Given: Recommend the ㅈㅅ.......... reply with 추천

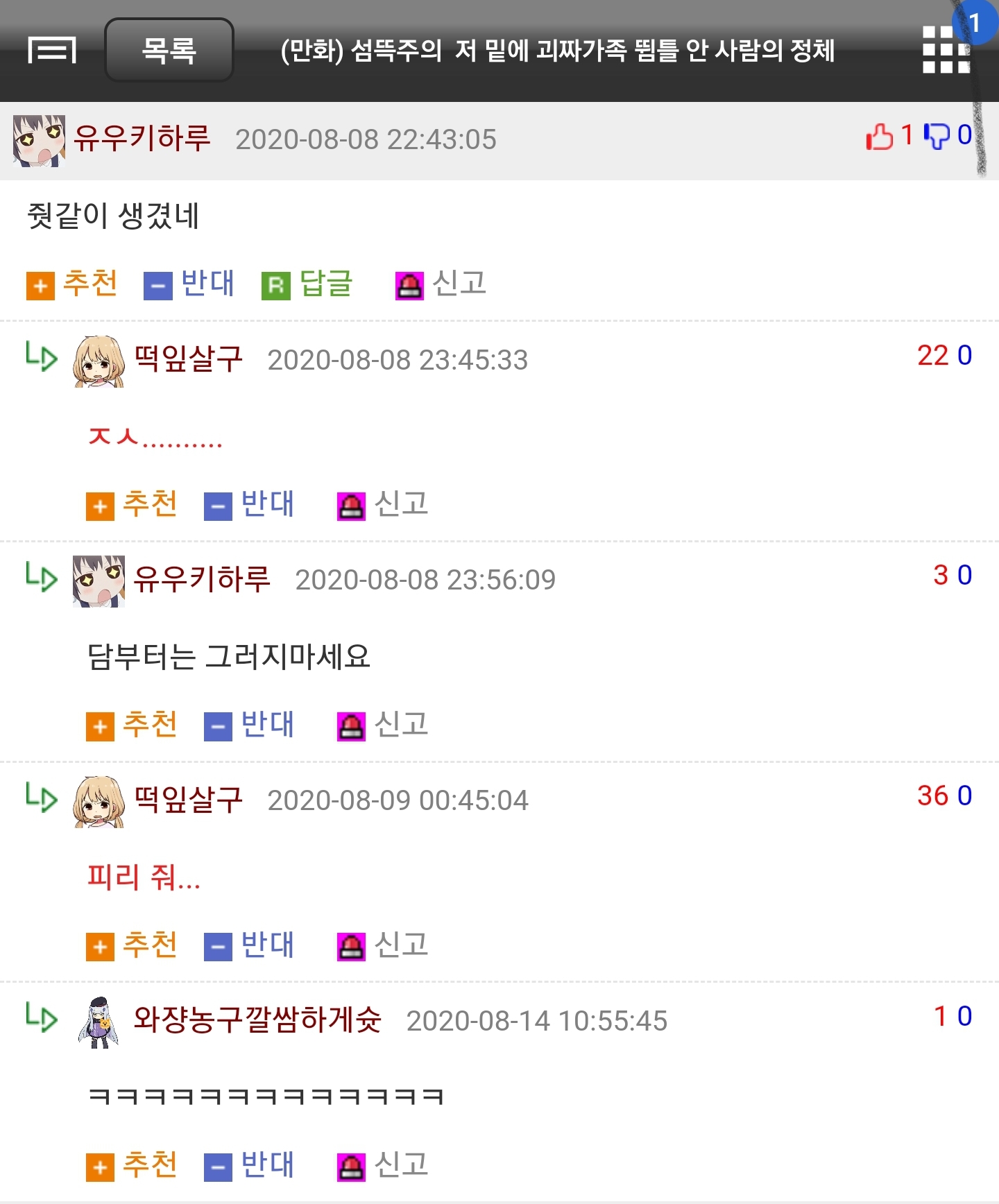Looking at the screenshot, I should [132, 505].
